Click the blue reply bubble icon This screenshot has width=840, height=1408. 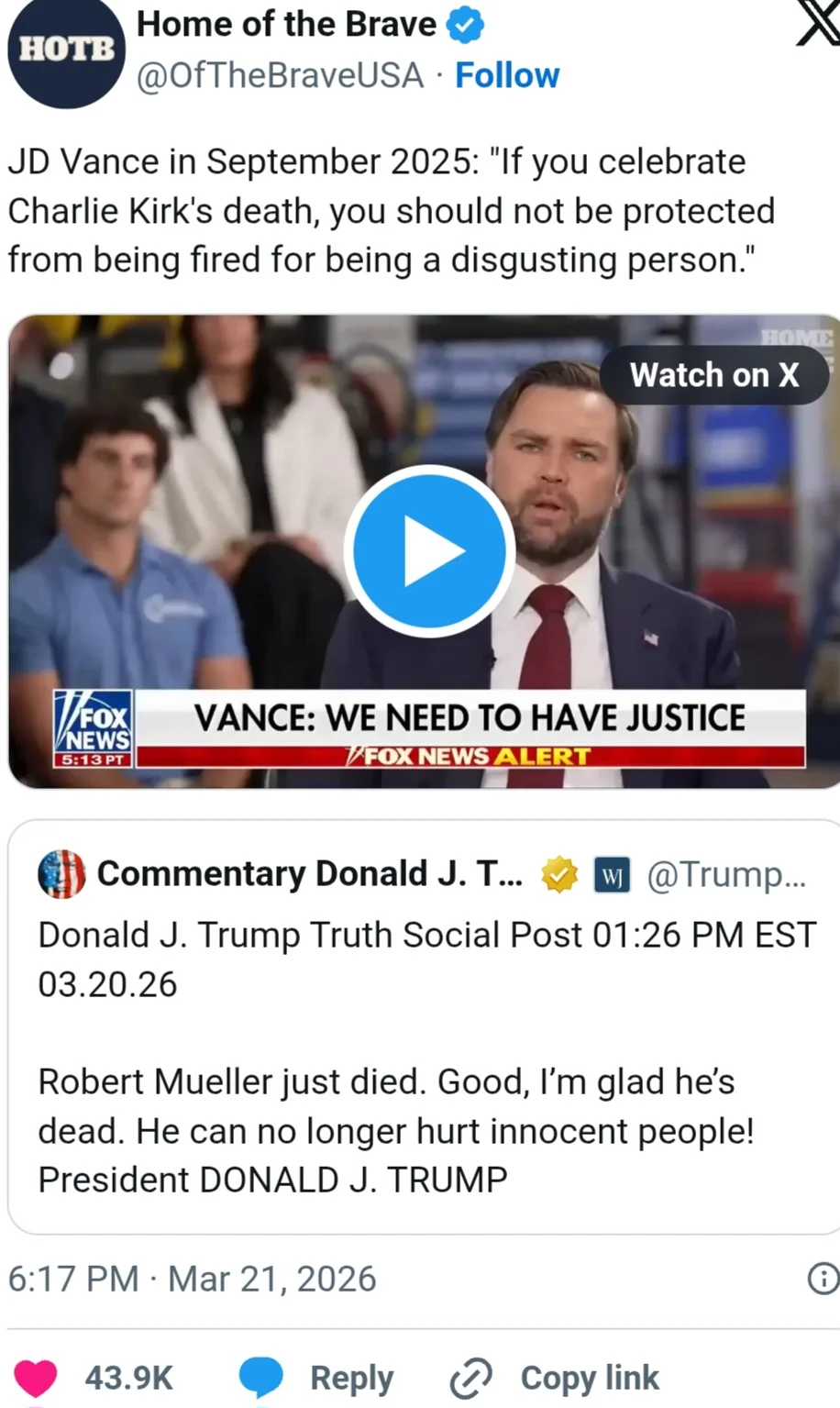coord(262,1376)
